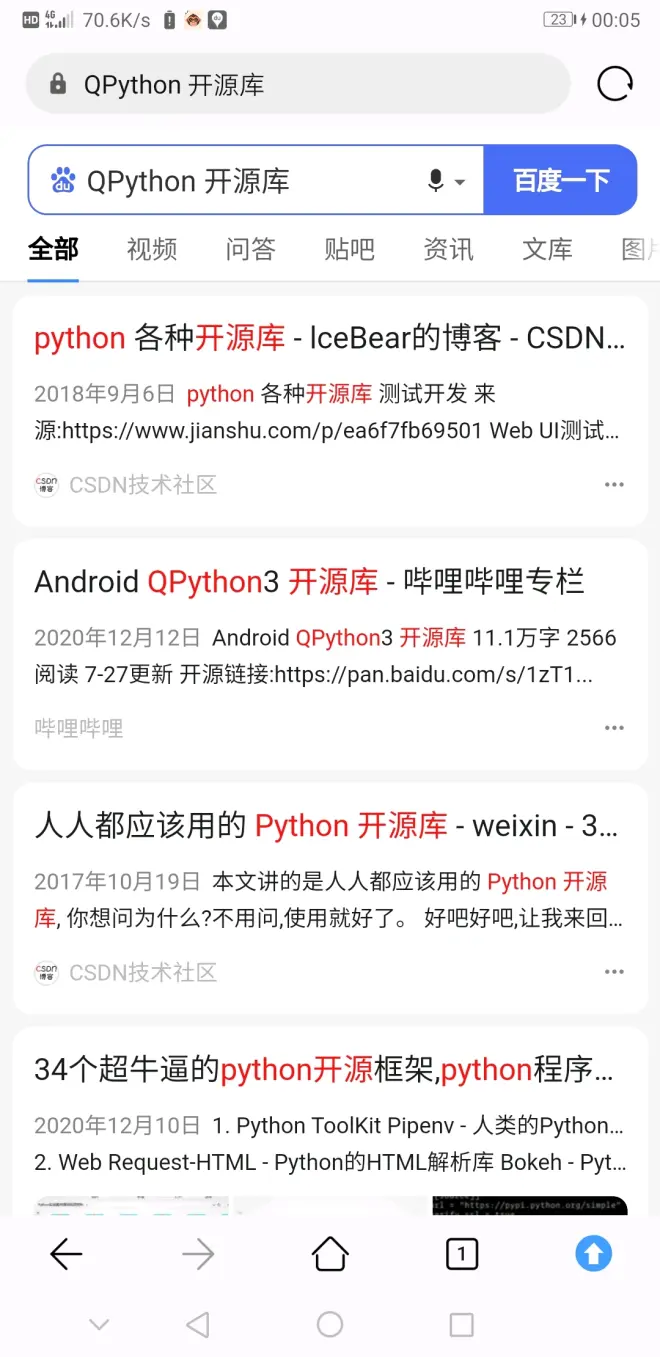
Task: Tap the browser address bar
Action: 300,84
